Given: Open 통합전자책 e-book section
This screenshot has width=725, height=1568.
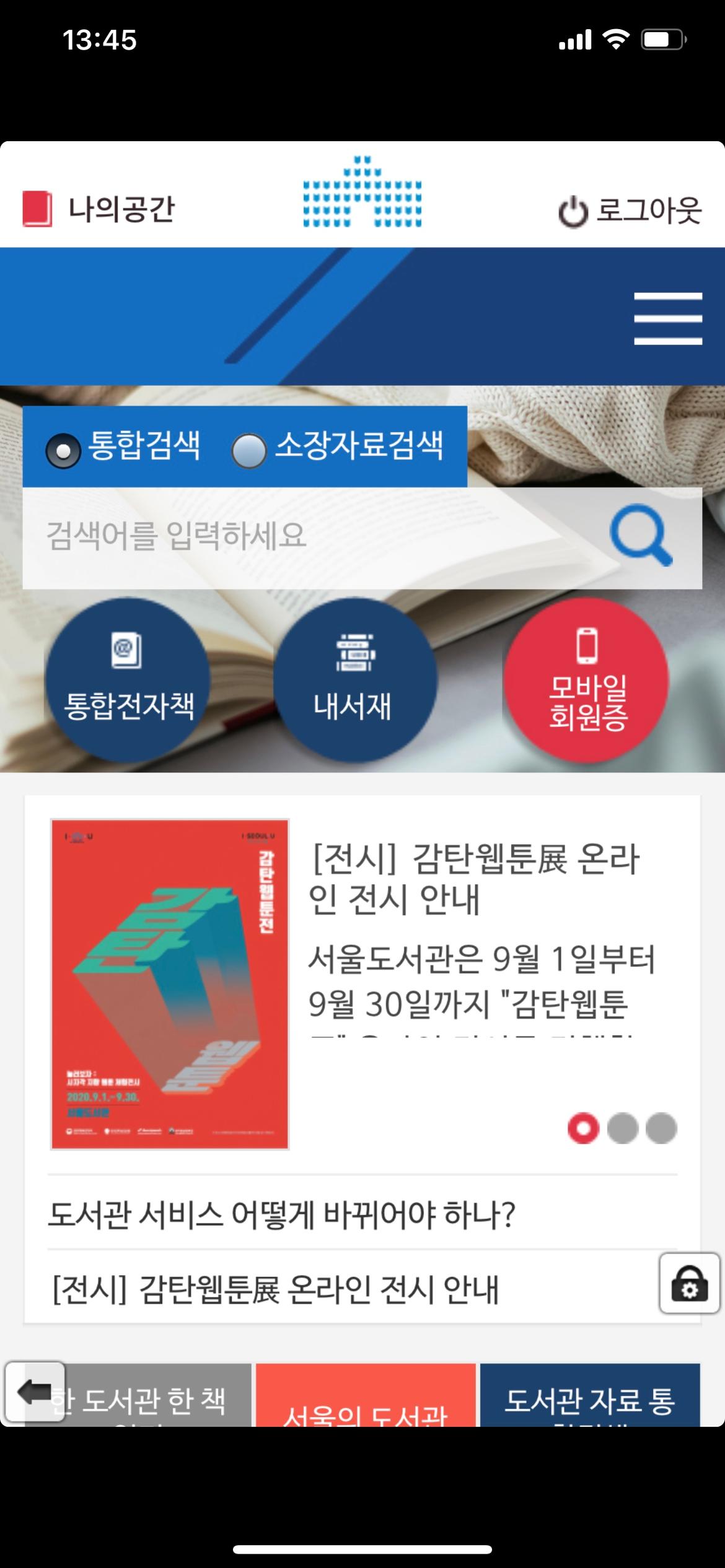Looking at the screenshot, I should (x=128, y=681).
